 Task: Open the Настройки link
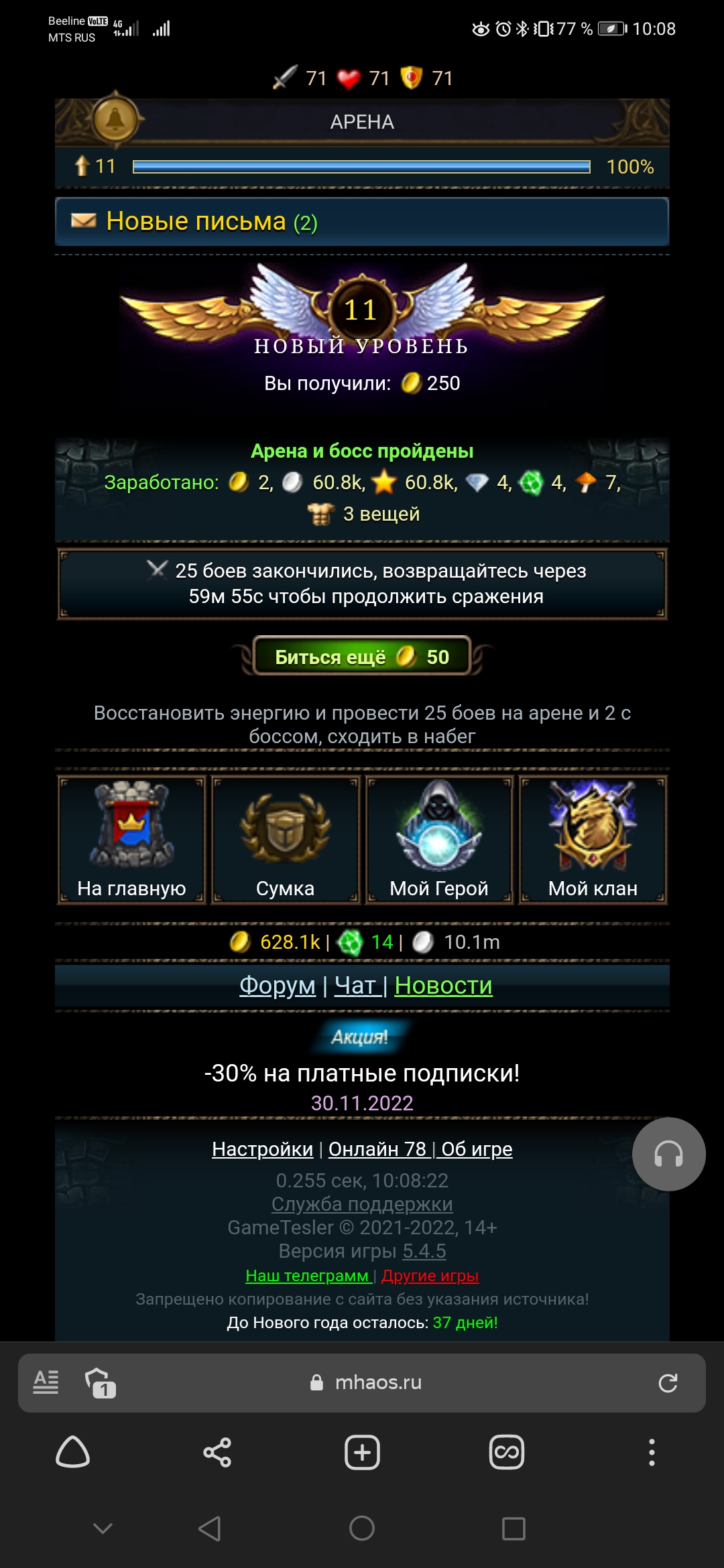(262, 1149)
